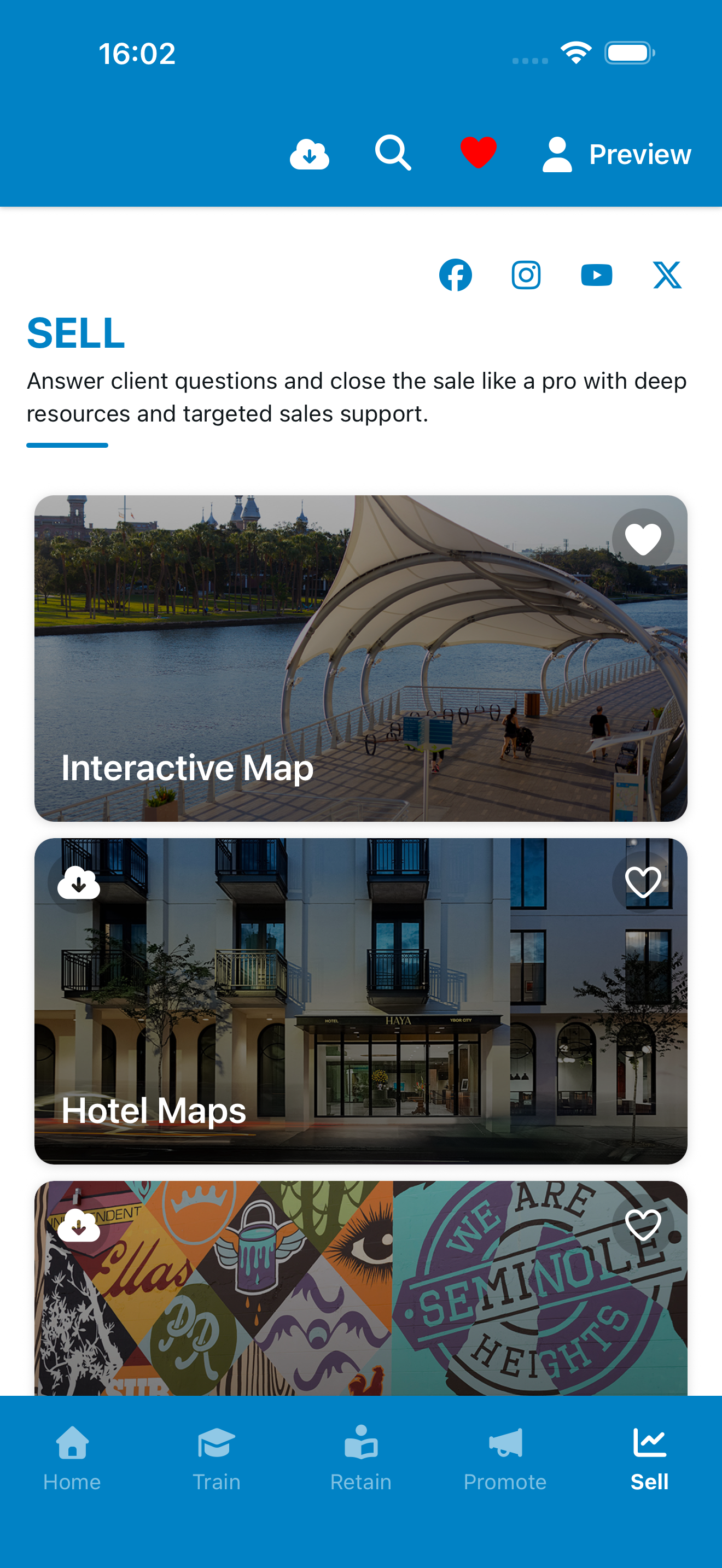Screen dimensions: 722x1568
Task: Open favorites via the red heart
Action: click(479, 153)
